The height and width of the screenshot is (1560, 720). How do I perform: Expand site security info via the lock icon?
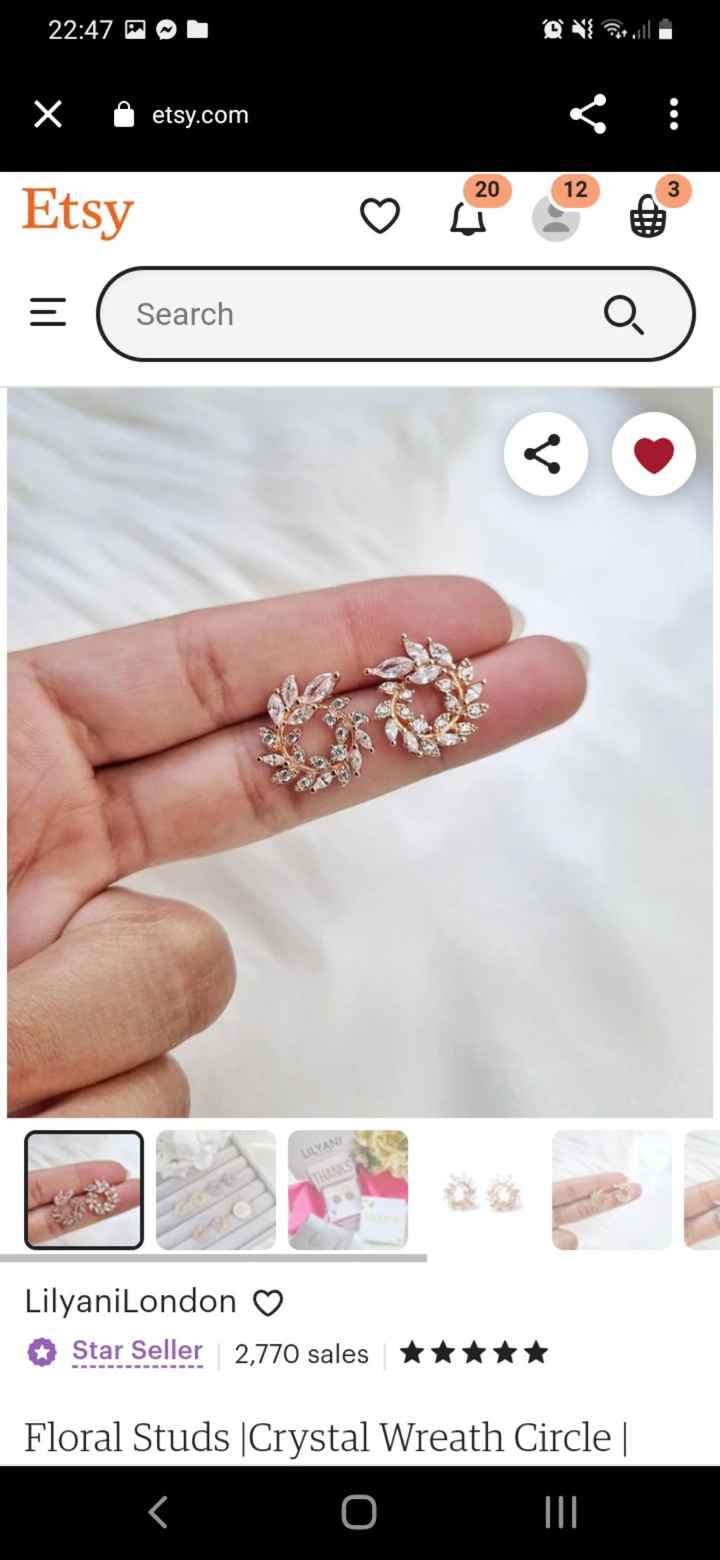coord(123,114)
